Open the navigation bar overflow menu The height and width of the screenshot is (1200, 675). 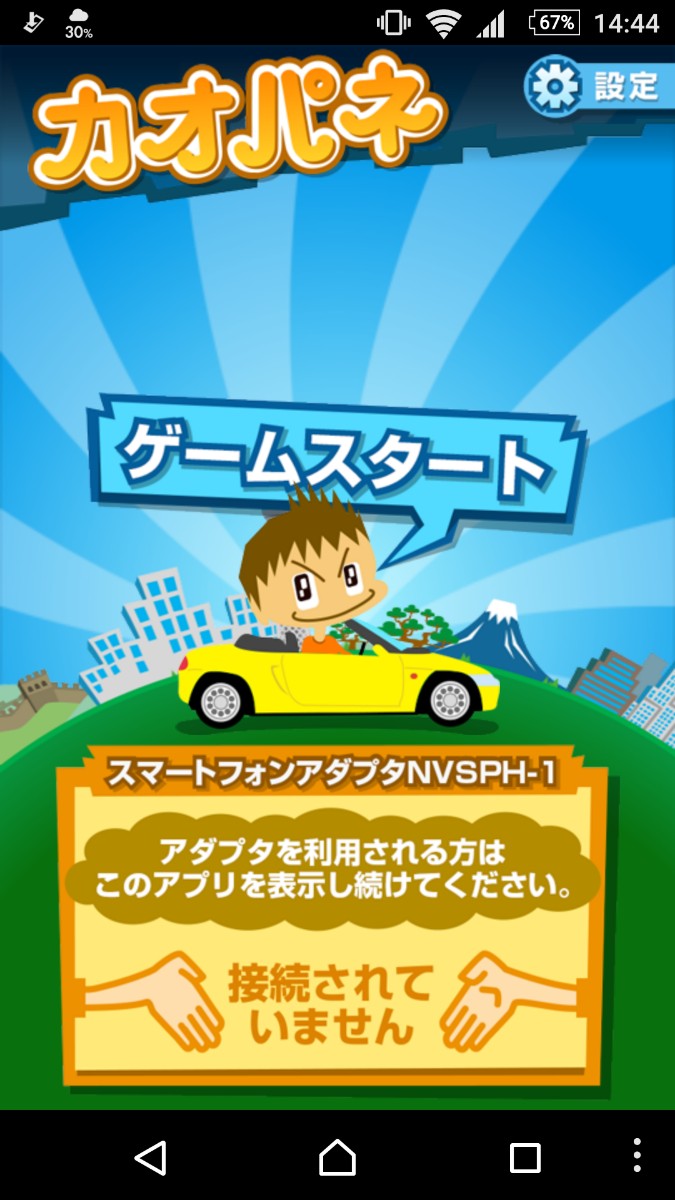[638, 1157]
